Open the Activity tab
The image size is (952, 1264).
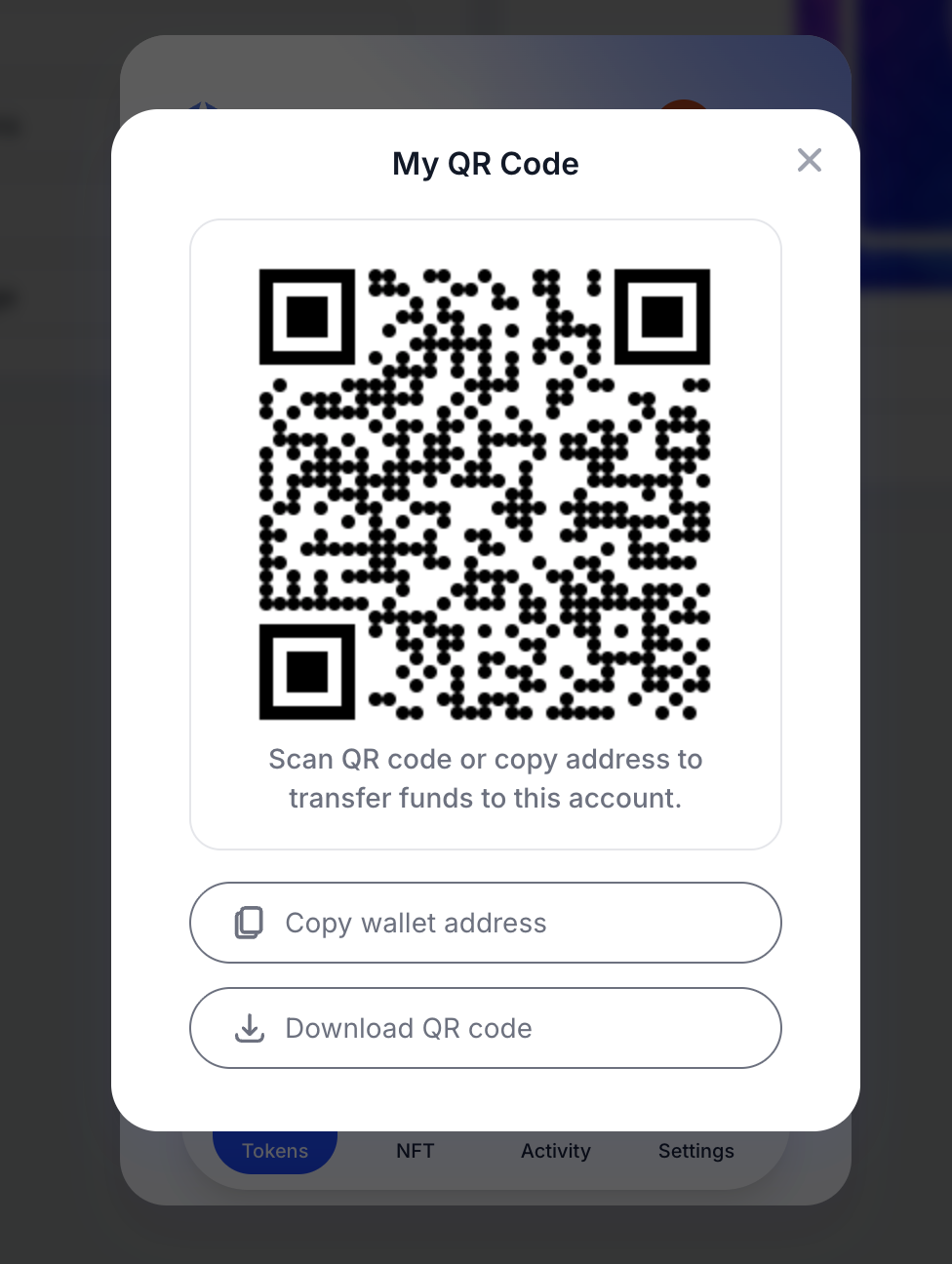555,1151
